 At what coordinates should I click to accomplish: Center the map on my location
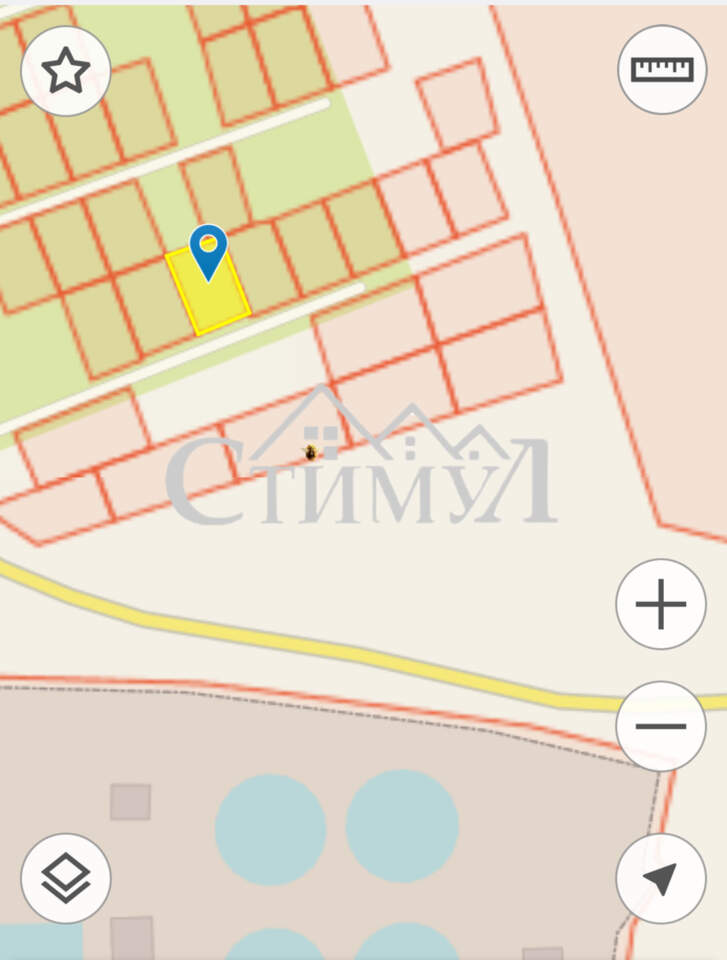[x=661, y=878]
